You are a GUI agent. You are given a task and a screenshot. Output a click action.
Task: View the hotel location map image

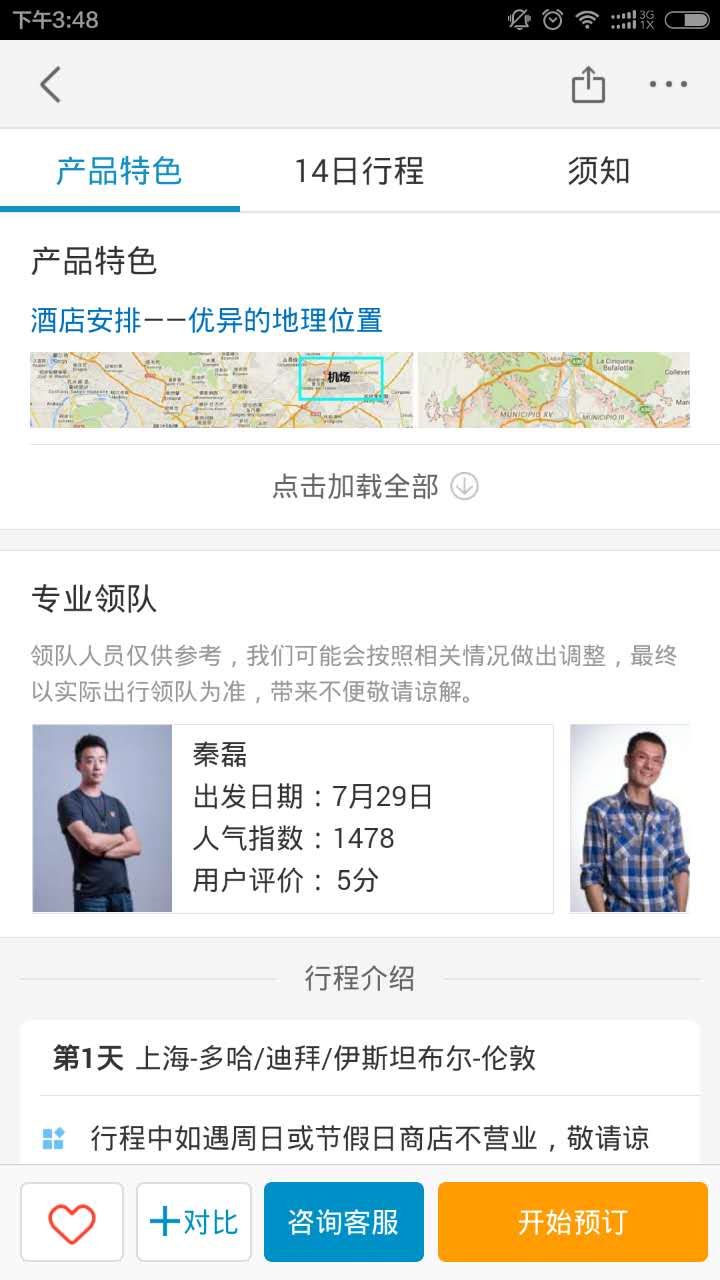coord(221,390)
